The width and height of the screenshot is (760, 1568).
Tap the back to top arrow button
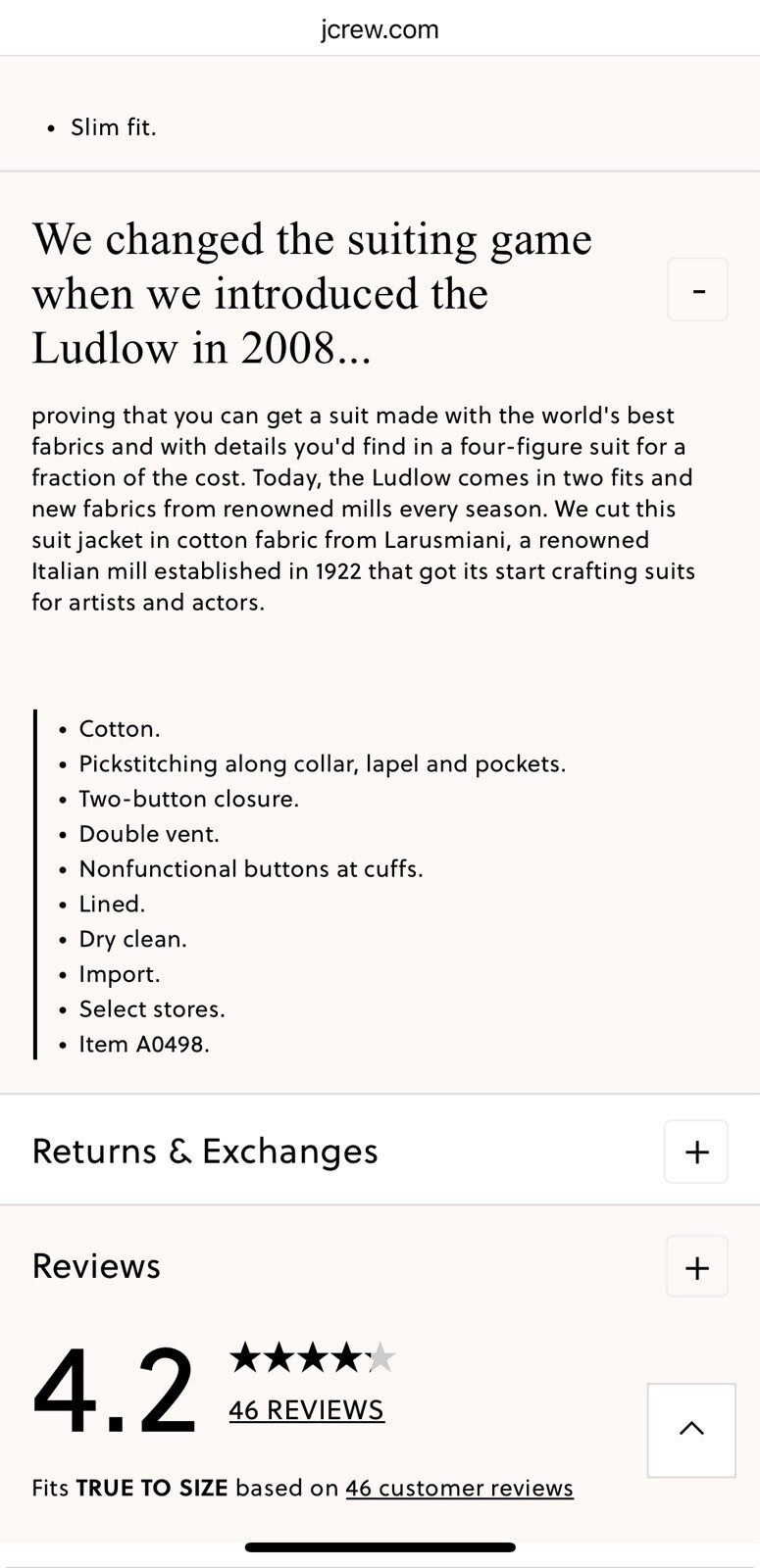(691, 1430)
